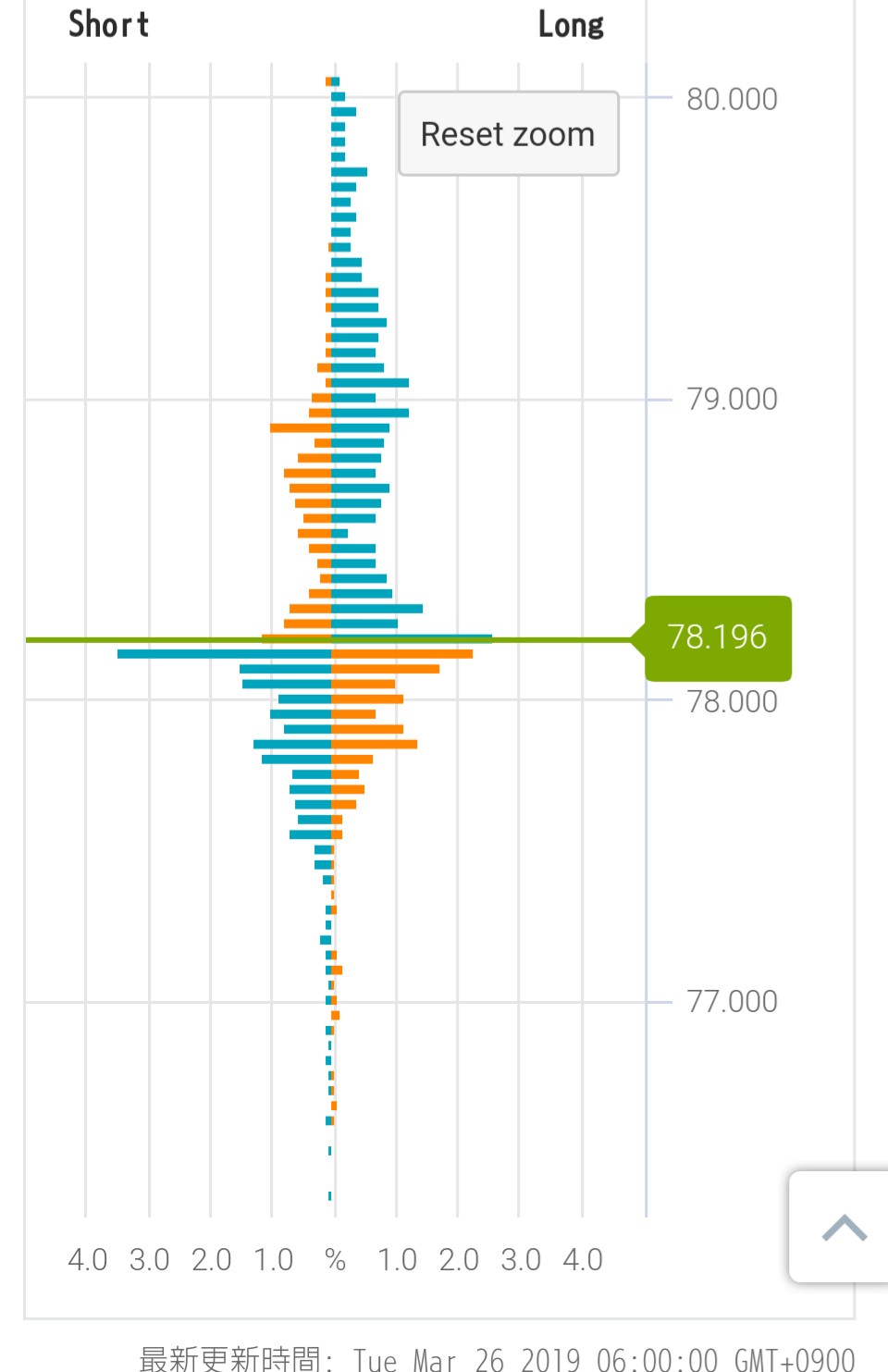This screenshot has height=1372, width=888.
Task: Tap the Reset zoom button
Action: [508, 134]
